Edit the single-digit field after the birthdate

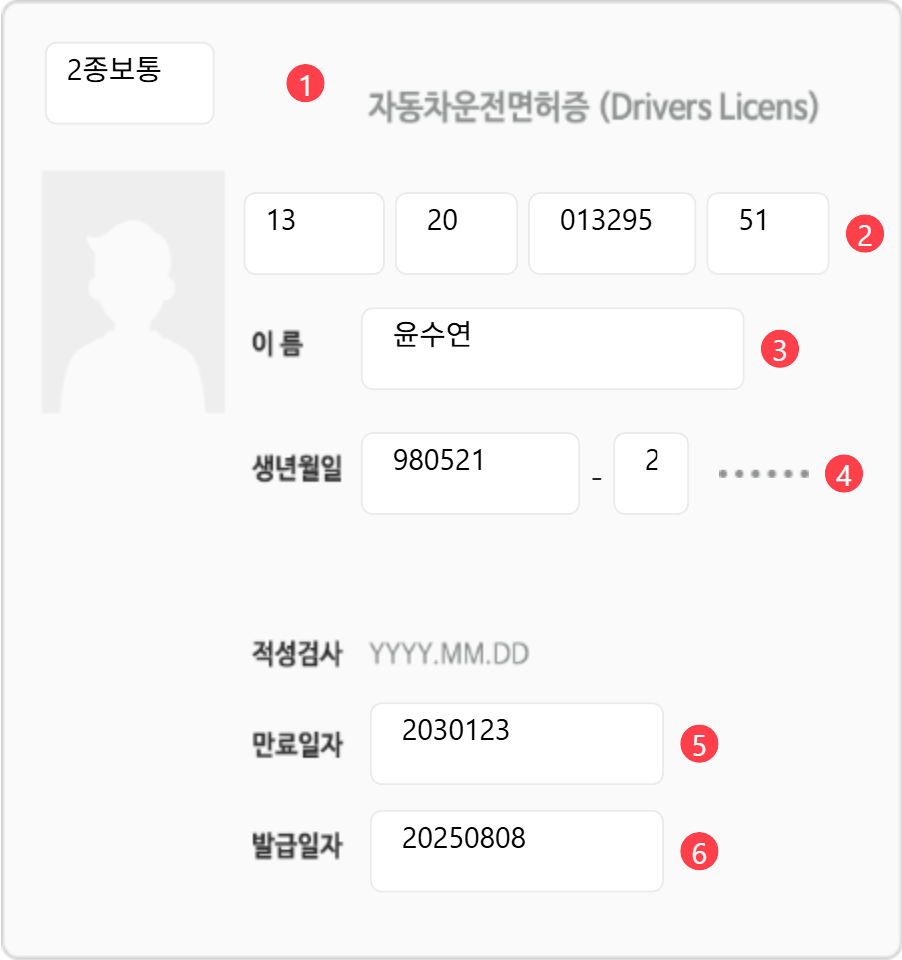click(651, 473)
